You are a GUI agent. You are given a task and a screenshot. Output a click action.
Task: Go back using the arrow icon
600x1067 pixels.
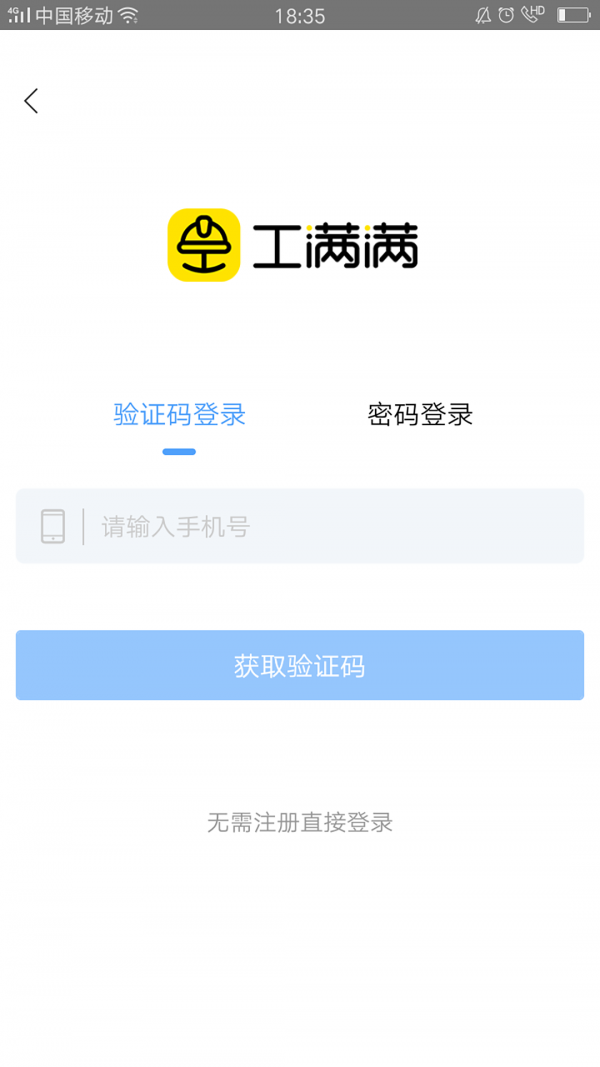(31, 101)
